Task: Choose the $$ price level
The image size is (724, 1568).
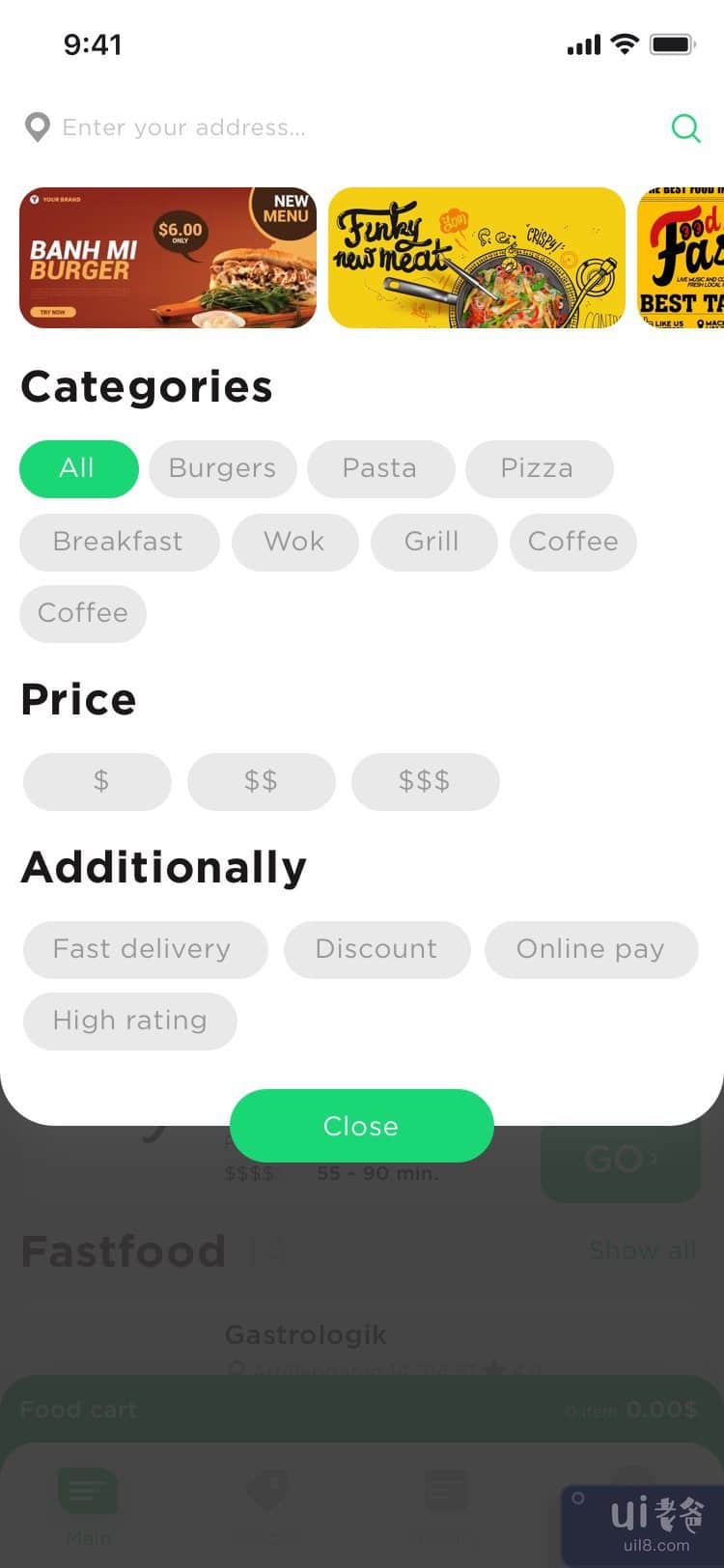Action: point(261,781)
